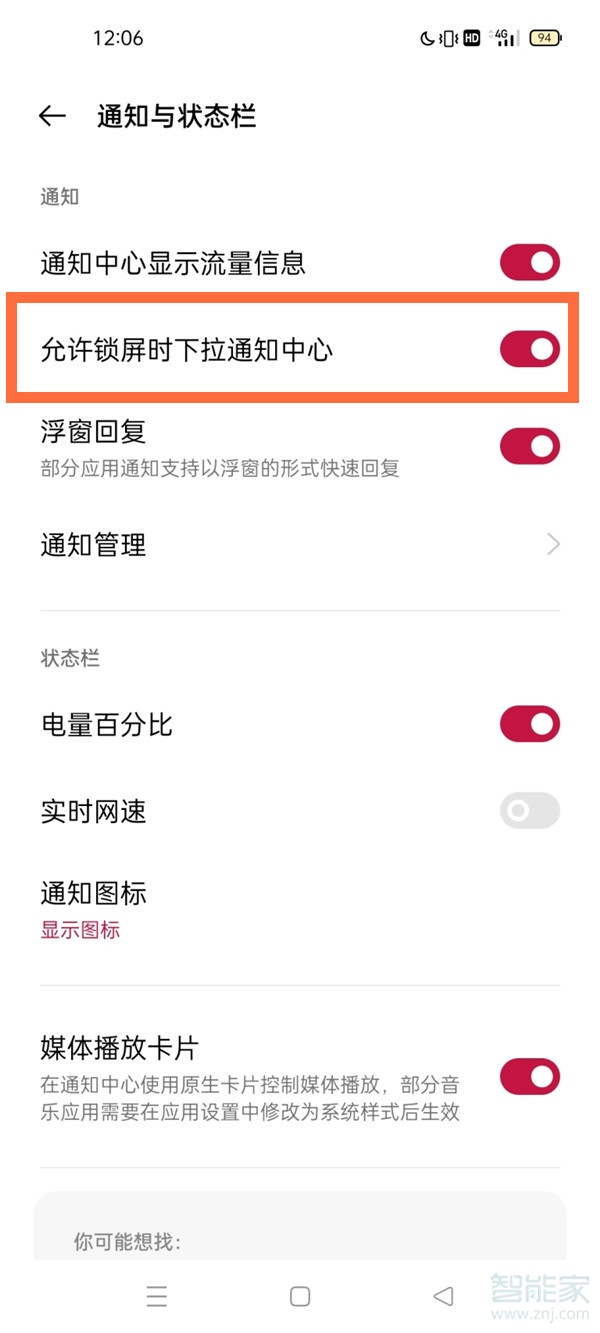Turn off 浮窗回复 switch
This screenshot has width=600, height=1333.
pos(529,446)
